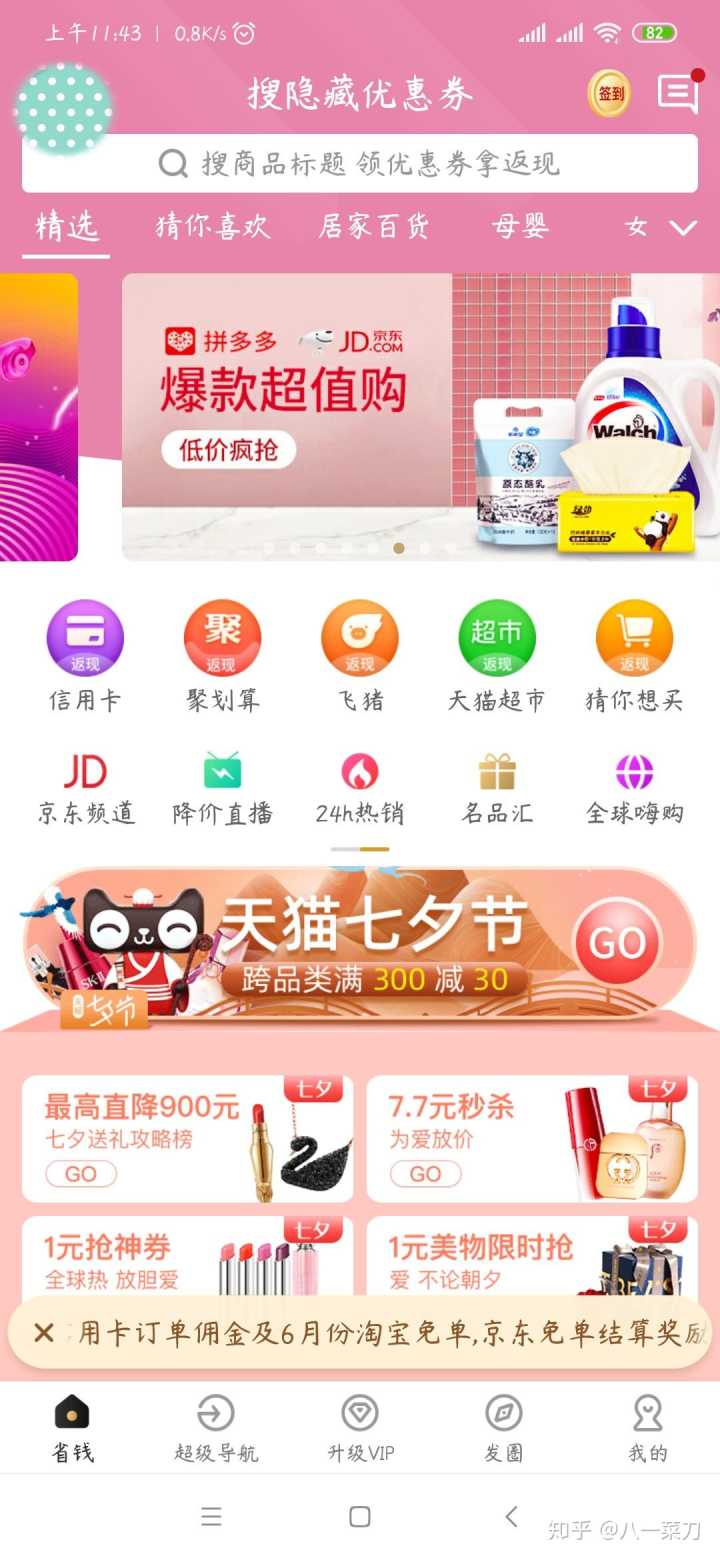Switch to the 居家百货 tab
The image size is (720, 1560).
pos(374,227)
